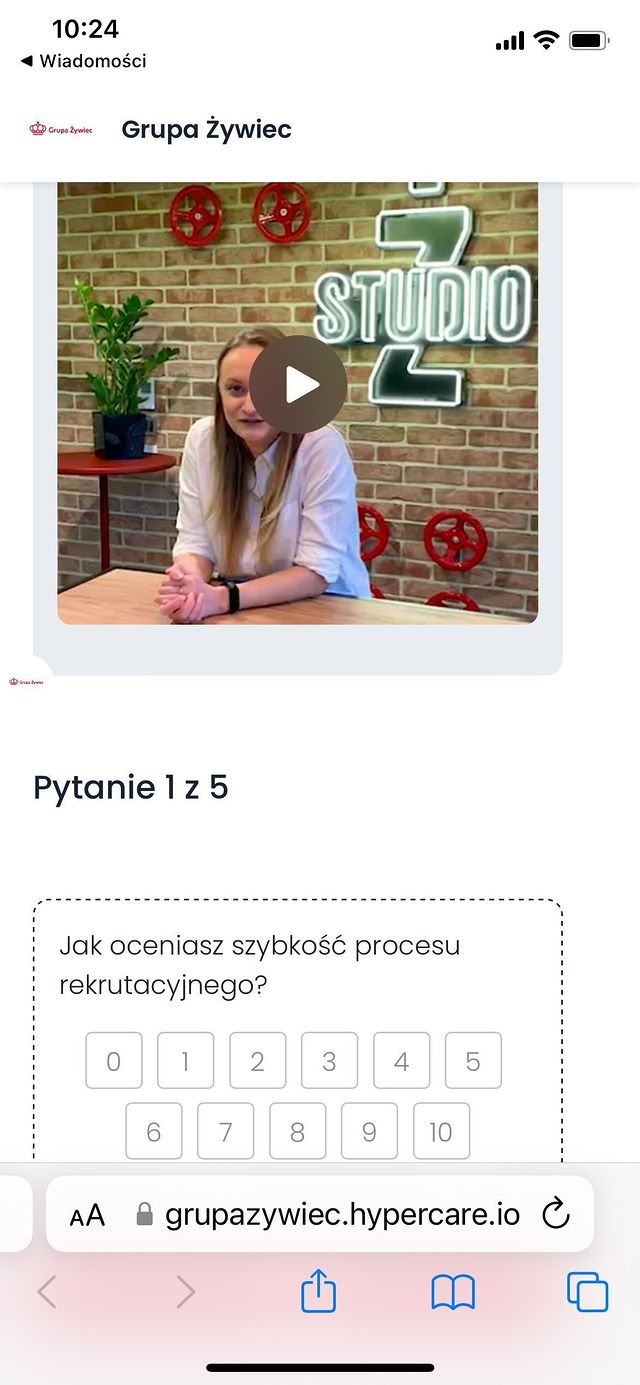Open the AA page settings menu
This screenshot has width=640, height=1385.
tap(87, 1216)
